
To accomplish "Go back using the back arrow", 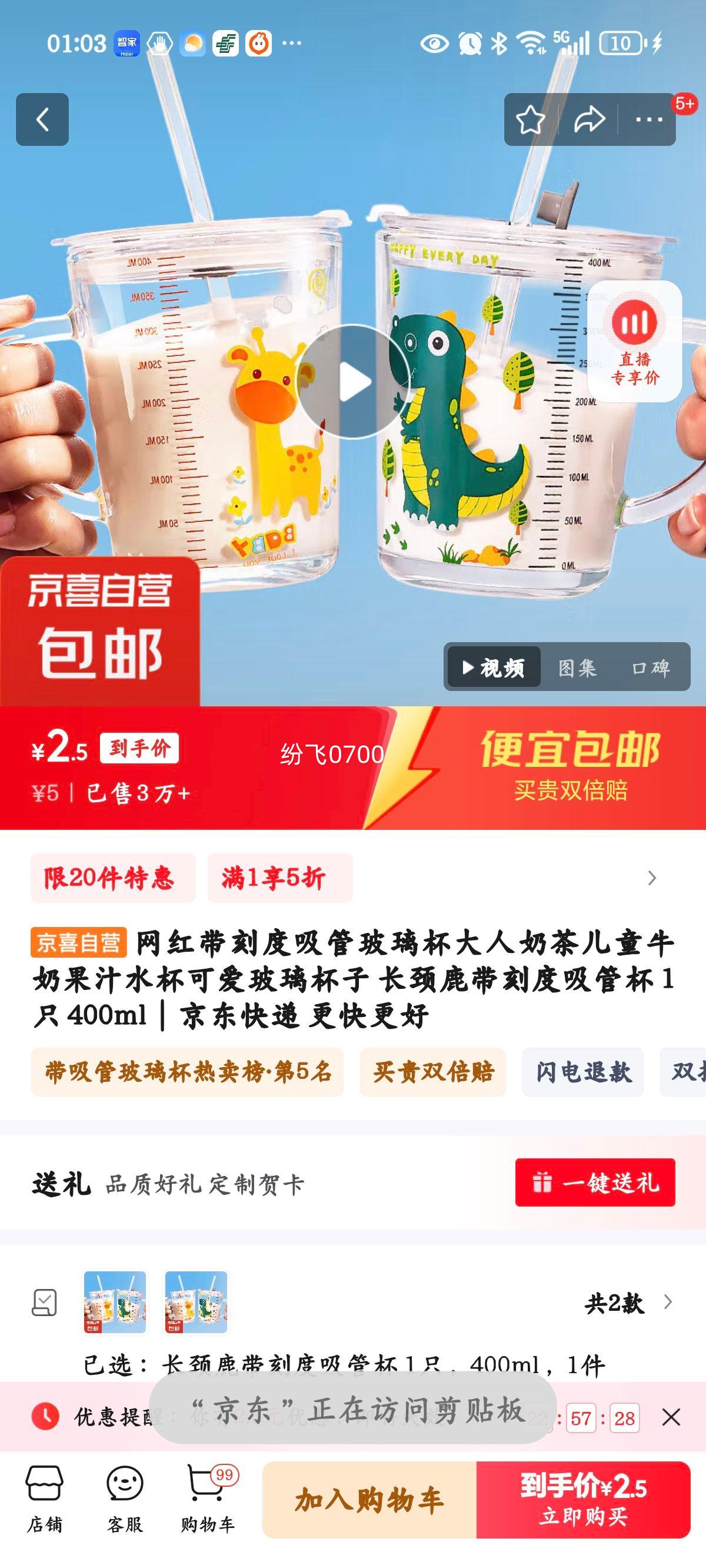I will (41, 119).
